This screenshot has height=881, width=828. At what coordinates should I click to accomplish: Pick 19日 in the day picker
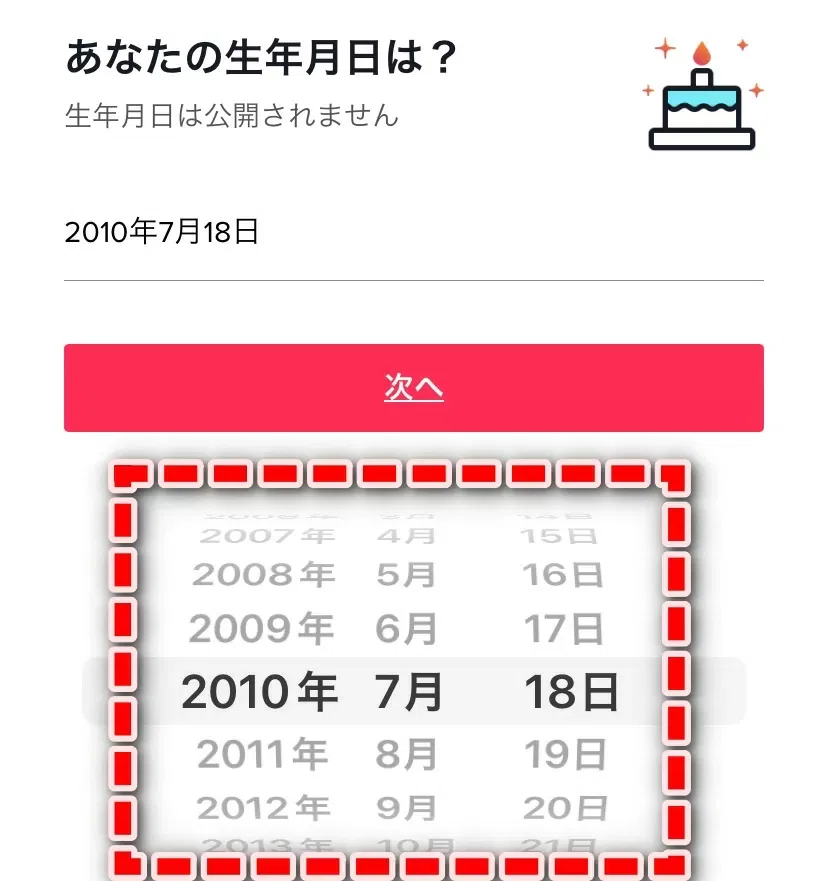click(565, 754)
